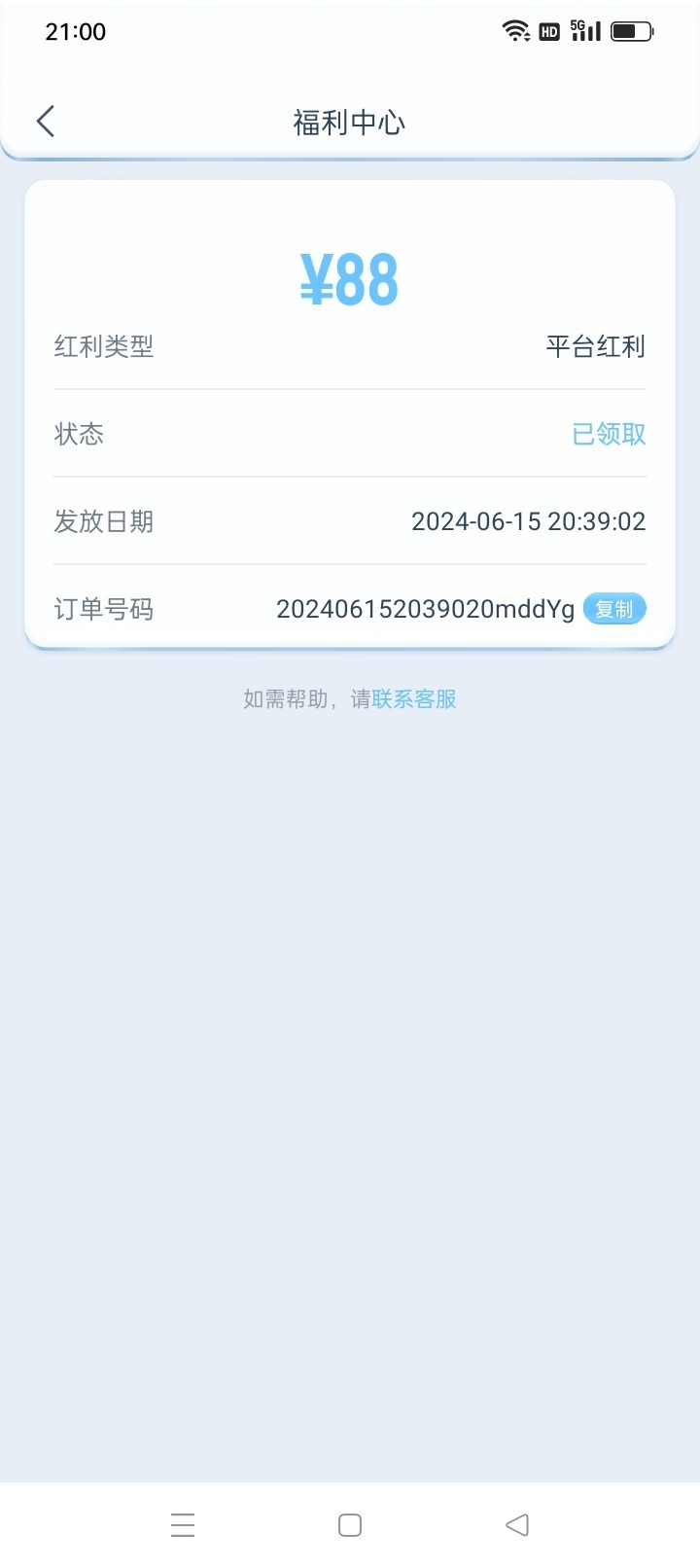
Task: Open the 联系客服 link
Action: coord(414,699)
